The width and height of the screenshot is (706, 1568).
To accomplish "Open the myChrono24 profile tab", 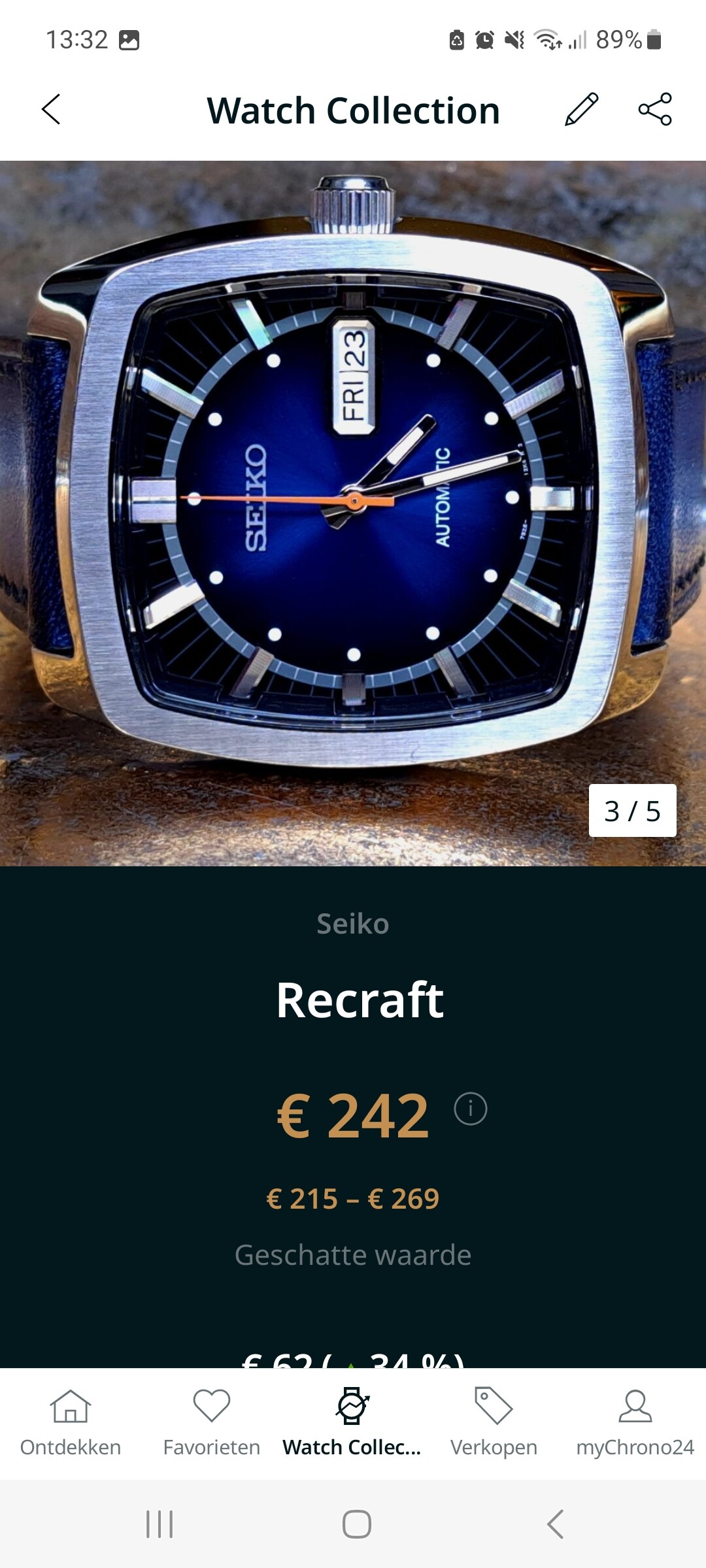I will pos(635,1423).
